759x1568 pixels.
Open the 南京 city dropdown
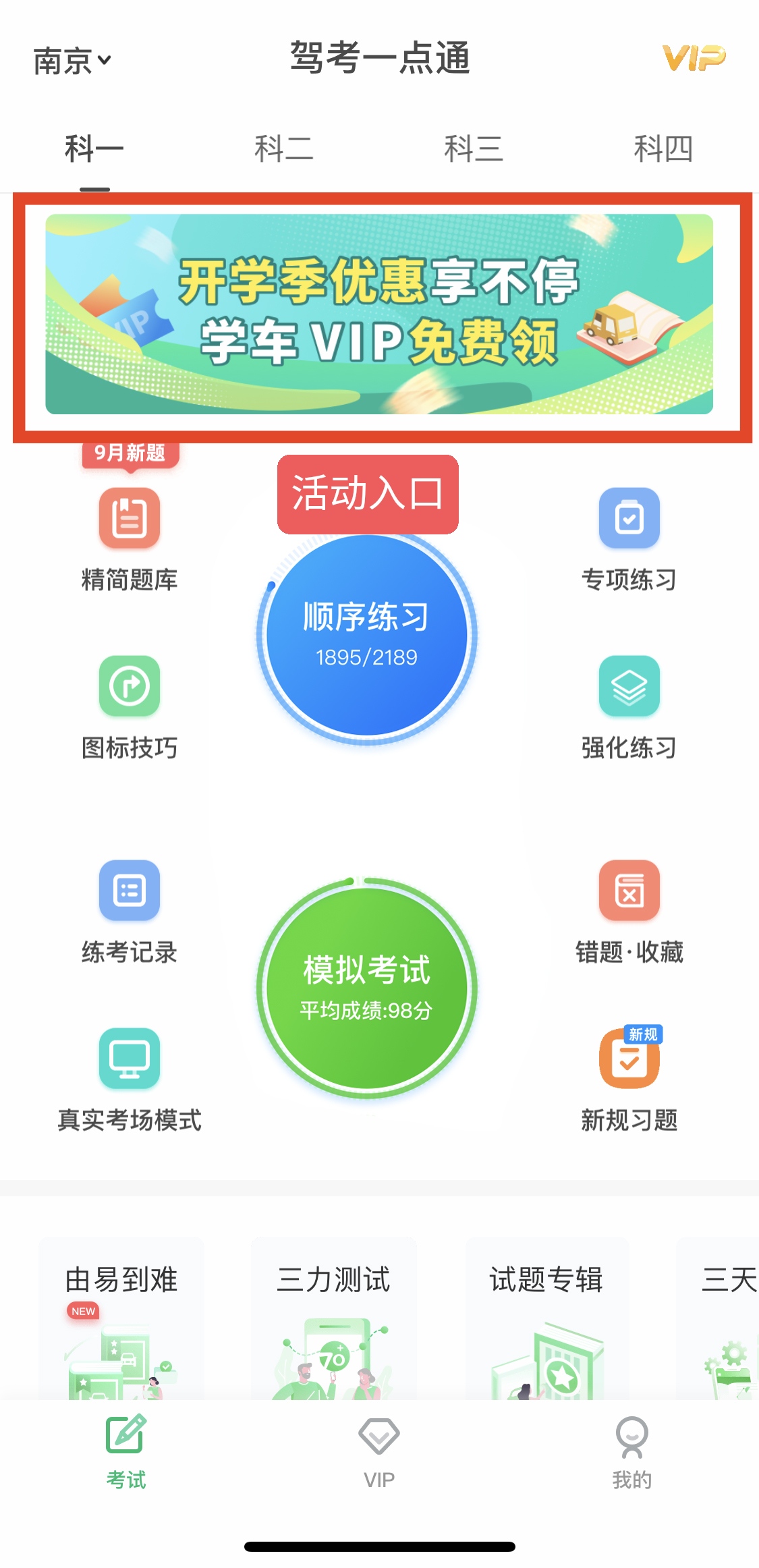point(72,61)
